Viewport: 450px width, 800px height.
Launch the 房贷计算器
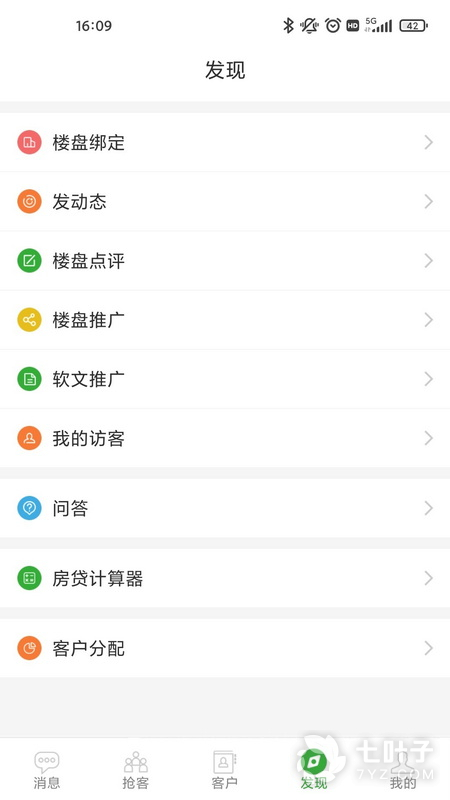pos(225,578)
